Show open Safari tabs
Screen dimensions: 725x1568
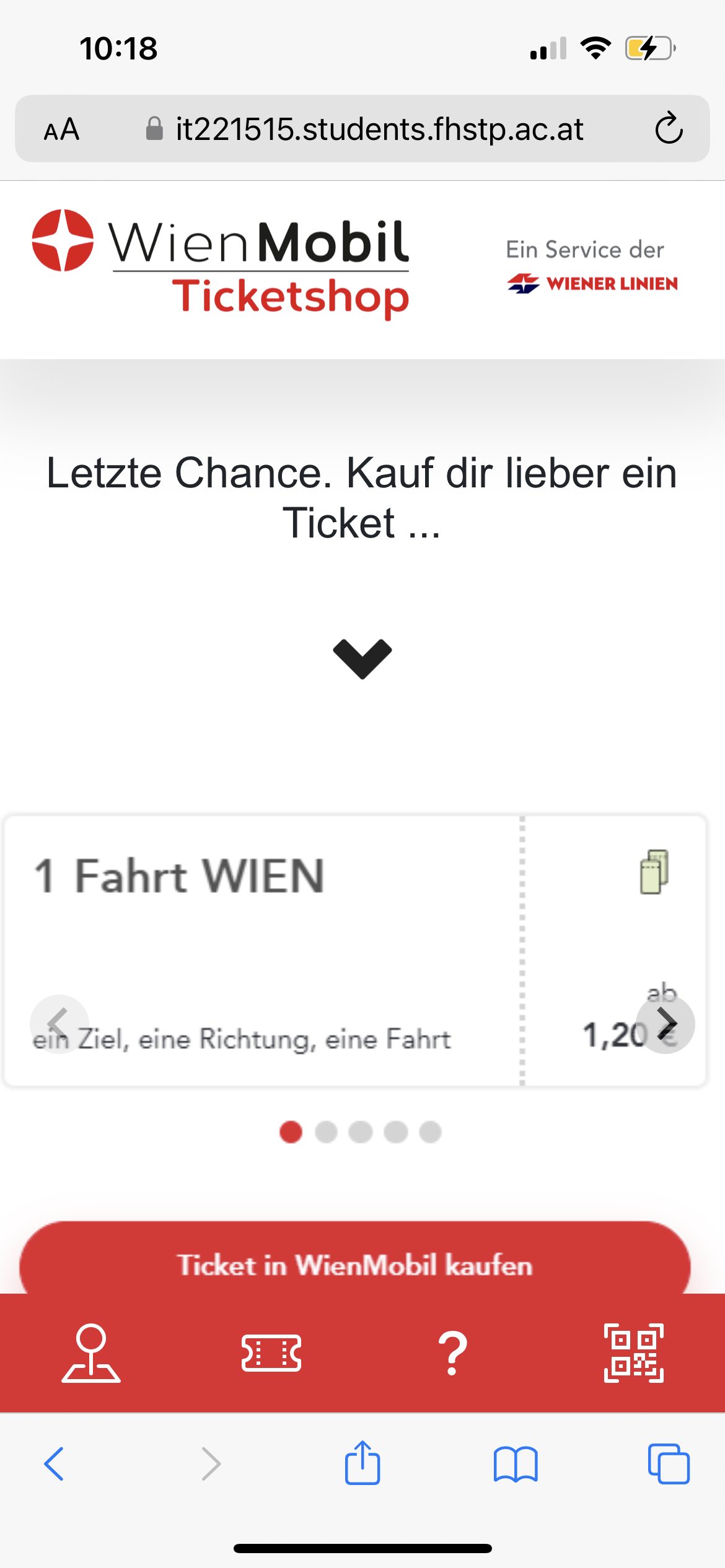tap(669, 1463)
